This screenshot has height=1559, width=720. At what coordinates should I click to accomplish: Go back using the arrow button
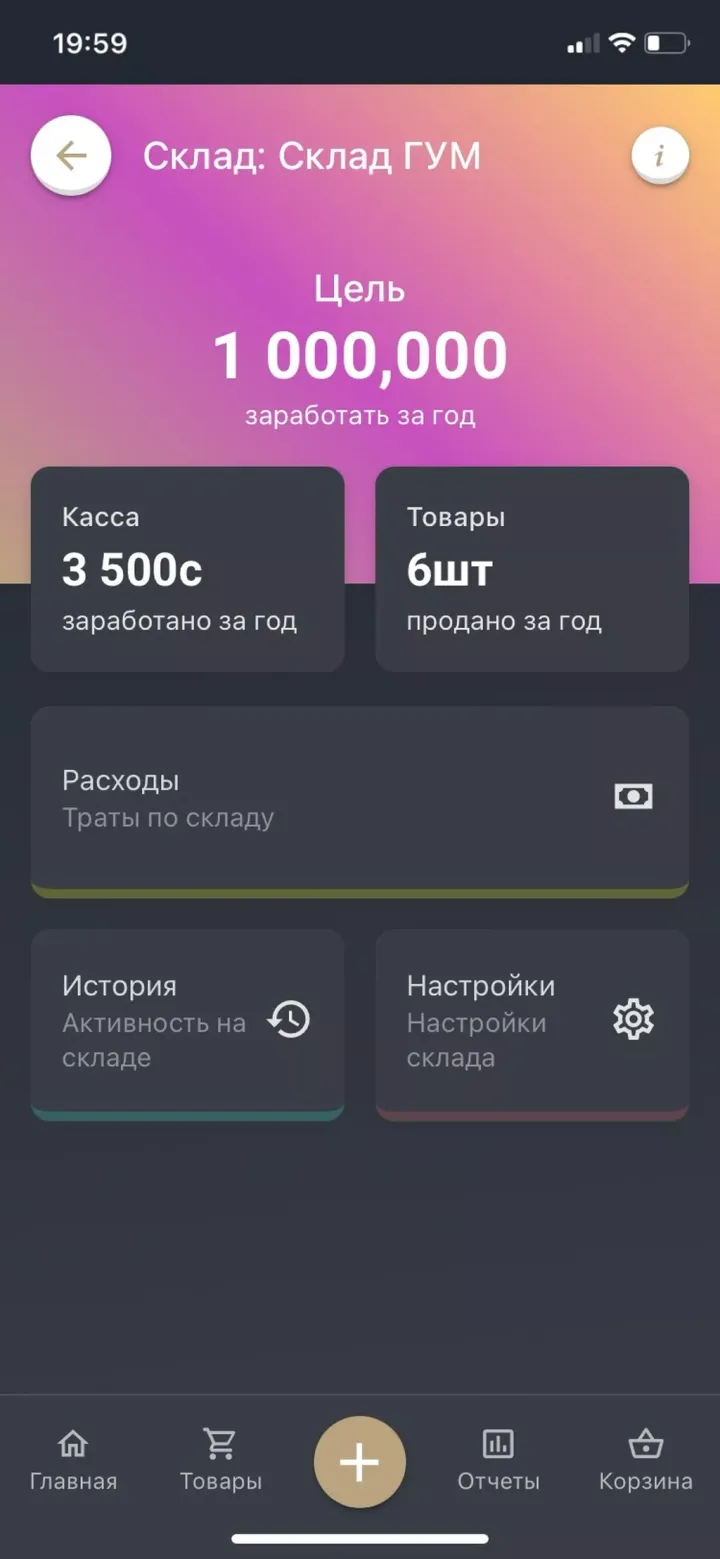71,156
